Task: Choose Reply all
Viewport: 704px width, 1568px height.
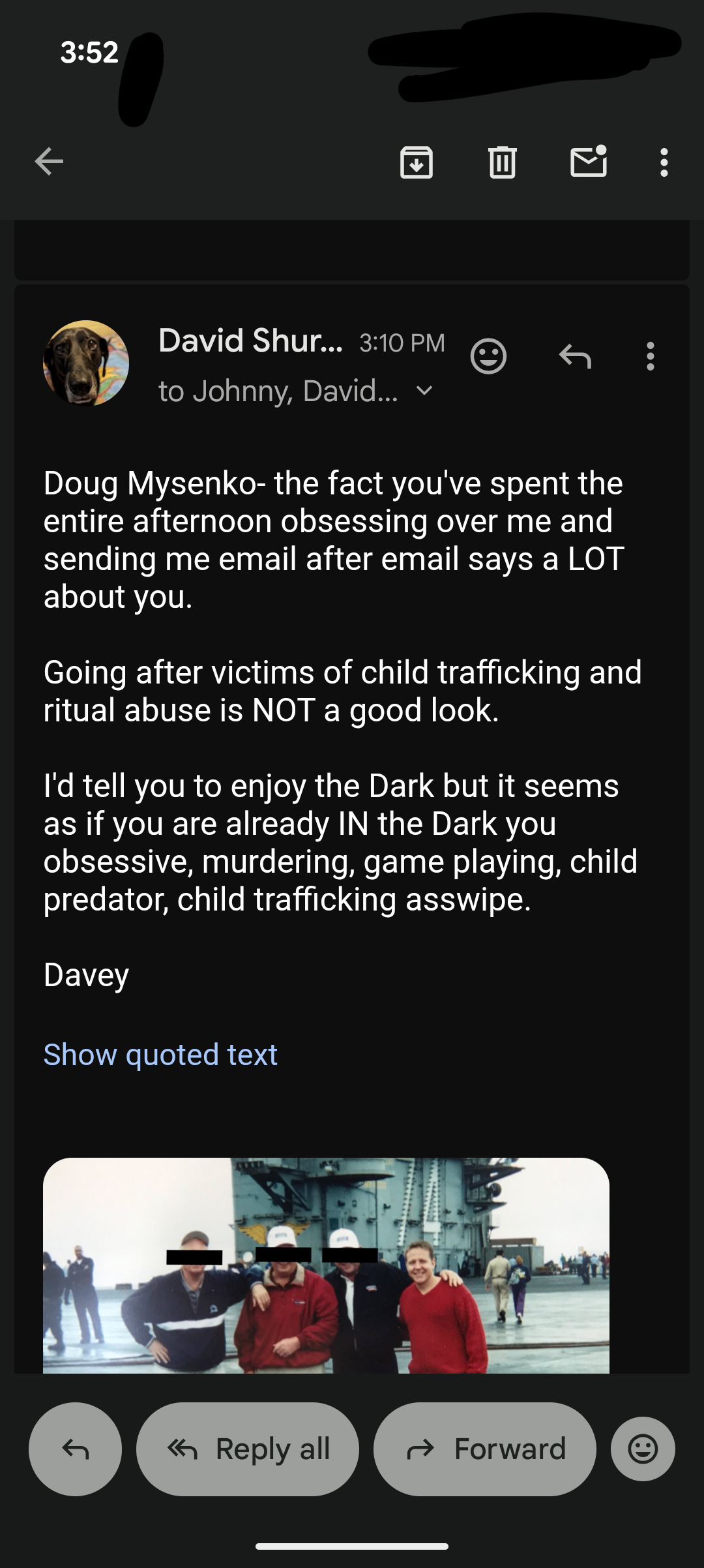Action: click(248, 1449)
